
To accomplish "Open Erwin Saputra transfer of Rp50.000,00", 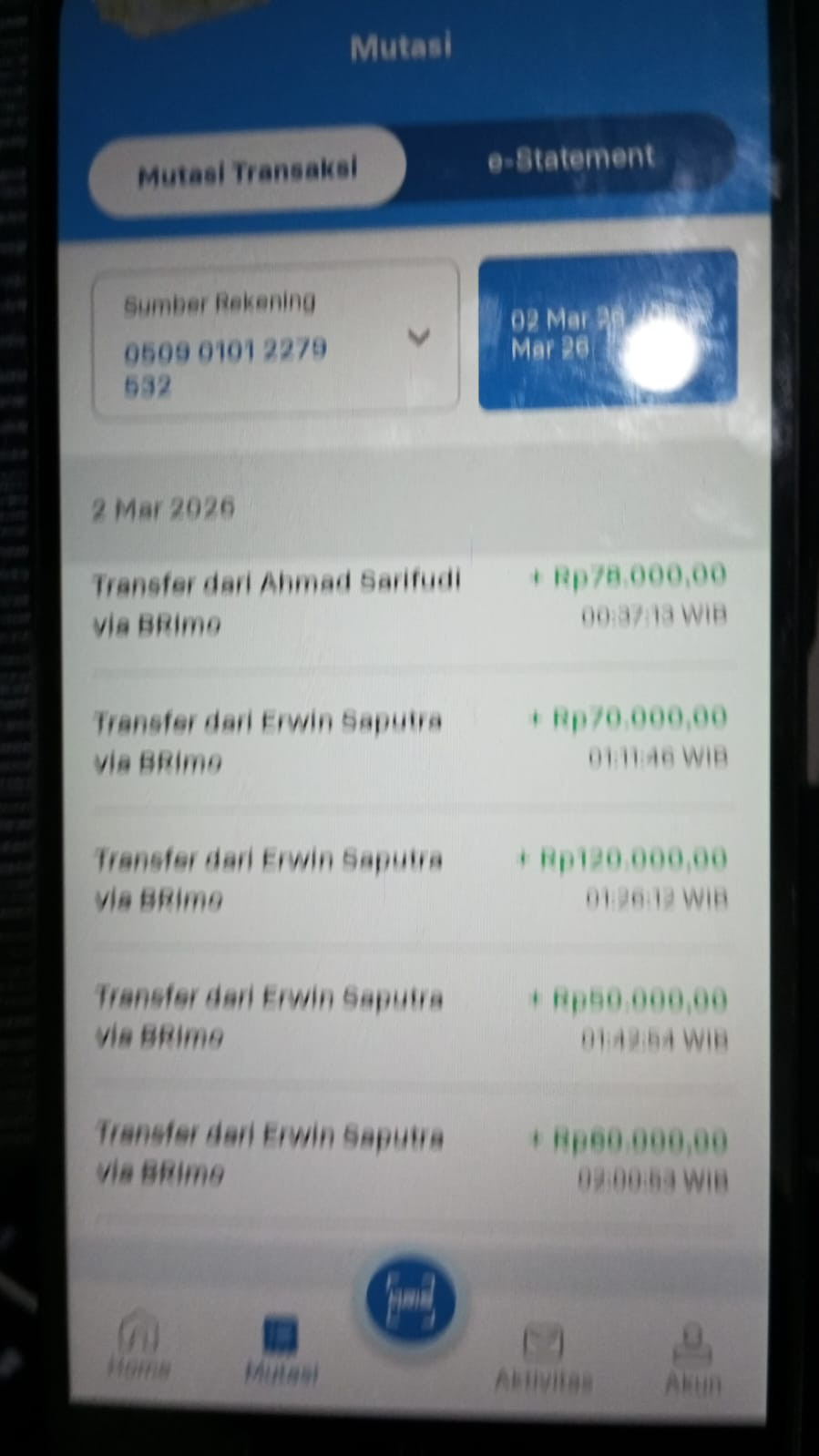I will click(x=411, y=1017).
